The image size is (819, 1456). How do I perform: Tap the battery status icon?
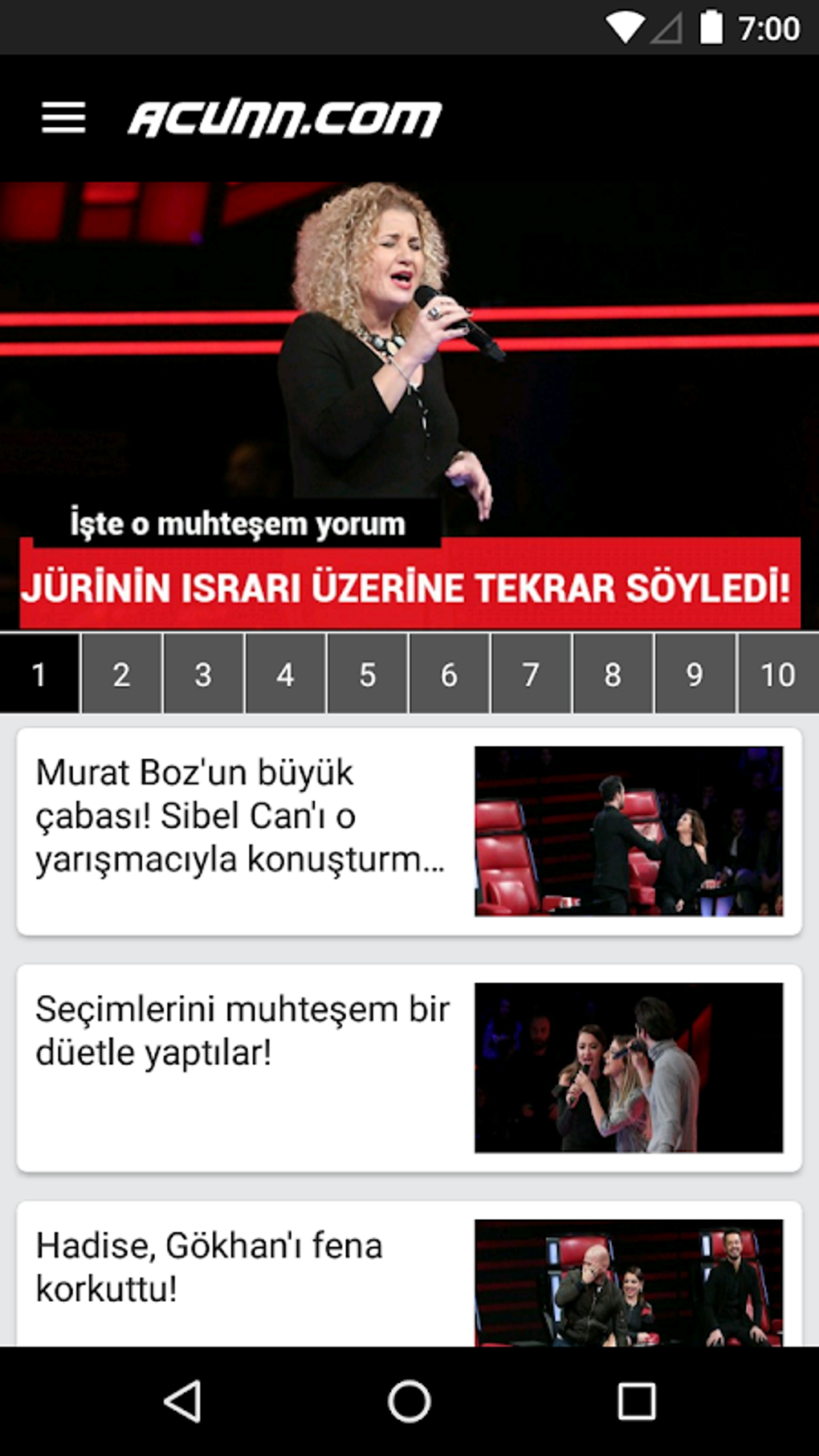[x=711, y=25]
